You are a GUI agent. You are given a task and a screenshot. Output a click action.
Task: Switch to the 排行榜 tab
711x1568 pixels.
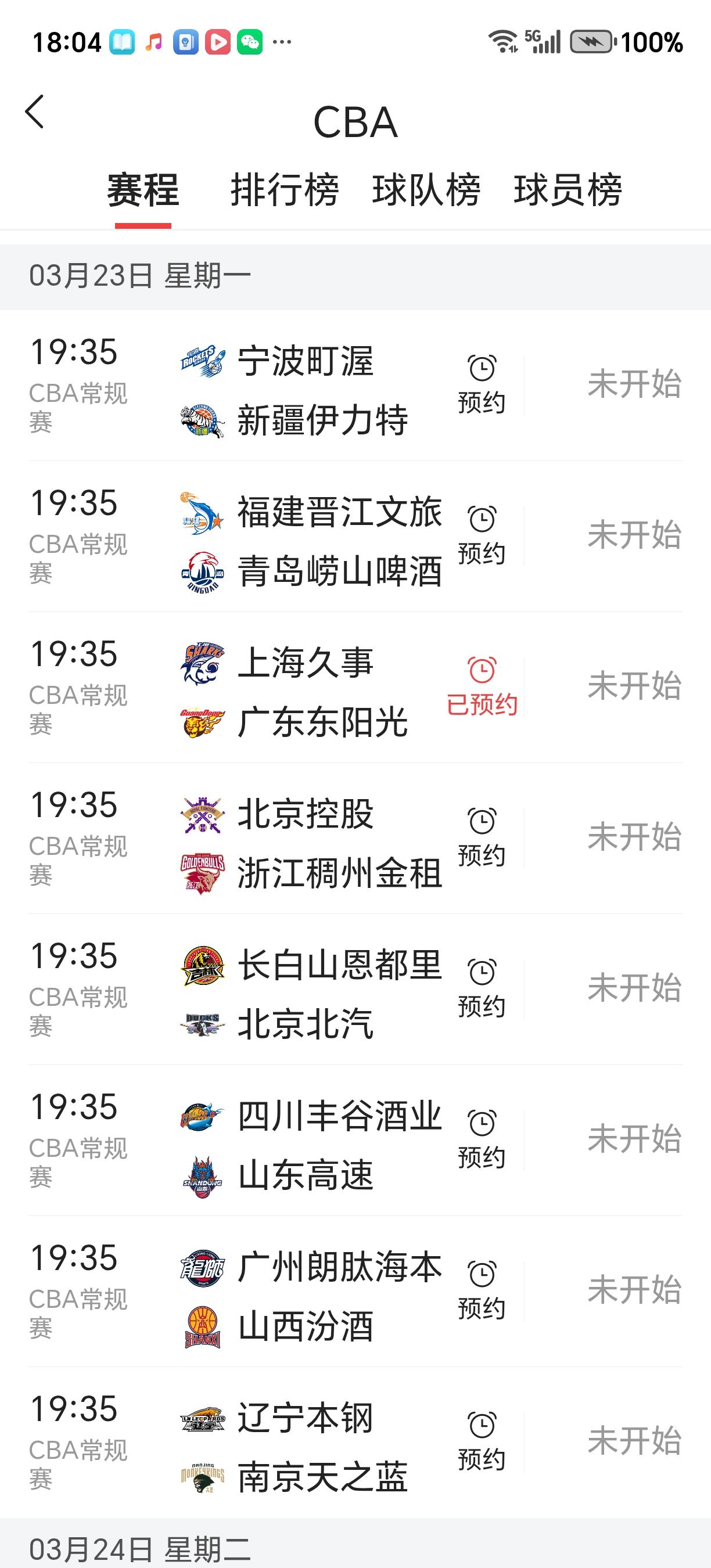pyautogui.click(x=284, y=190)
